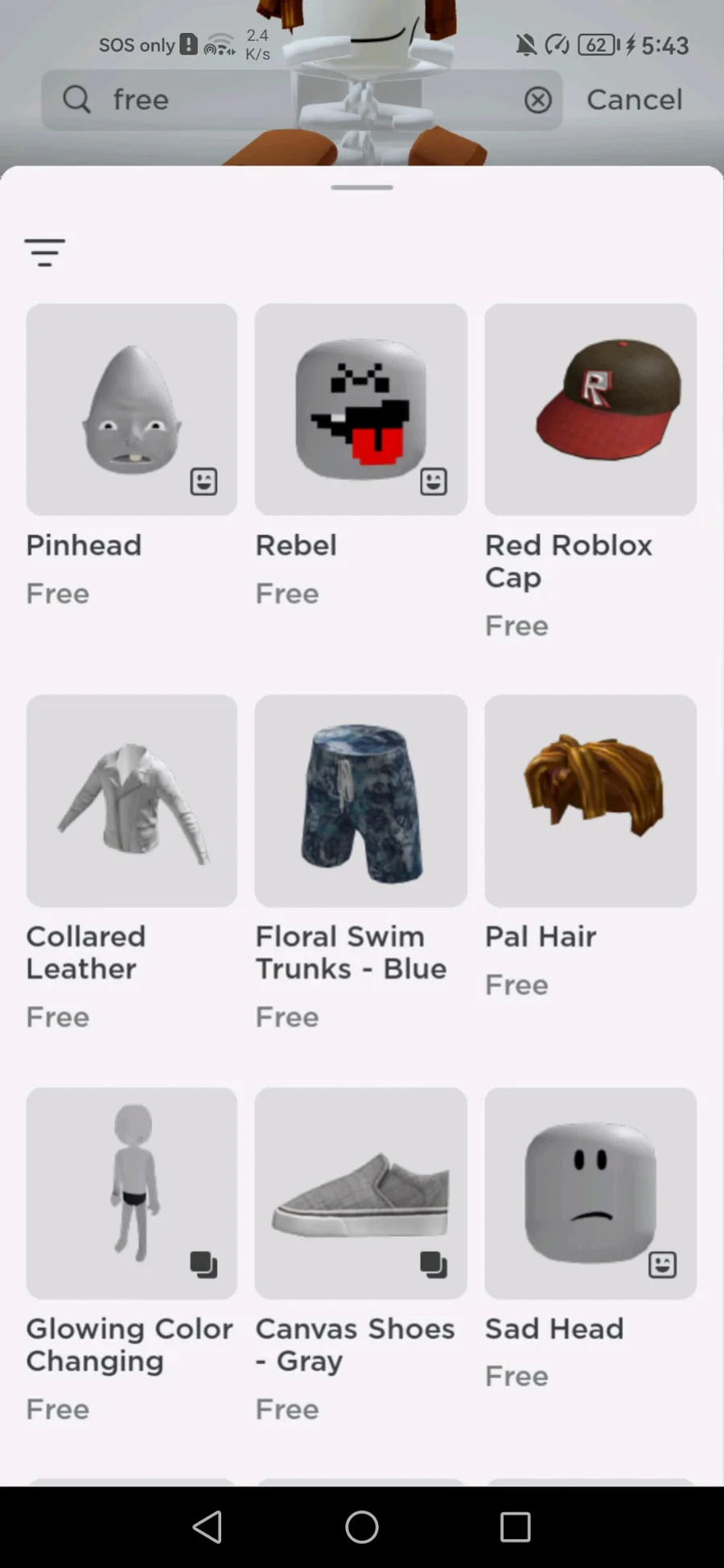Go back using the system back button
Viewport: 724px width, 1568px height.
click(208, 1526)
